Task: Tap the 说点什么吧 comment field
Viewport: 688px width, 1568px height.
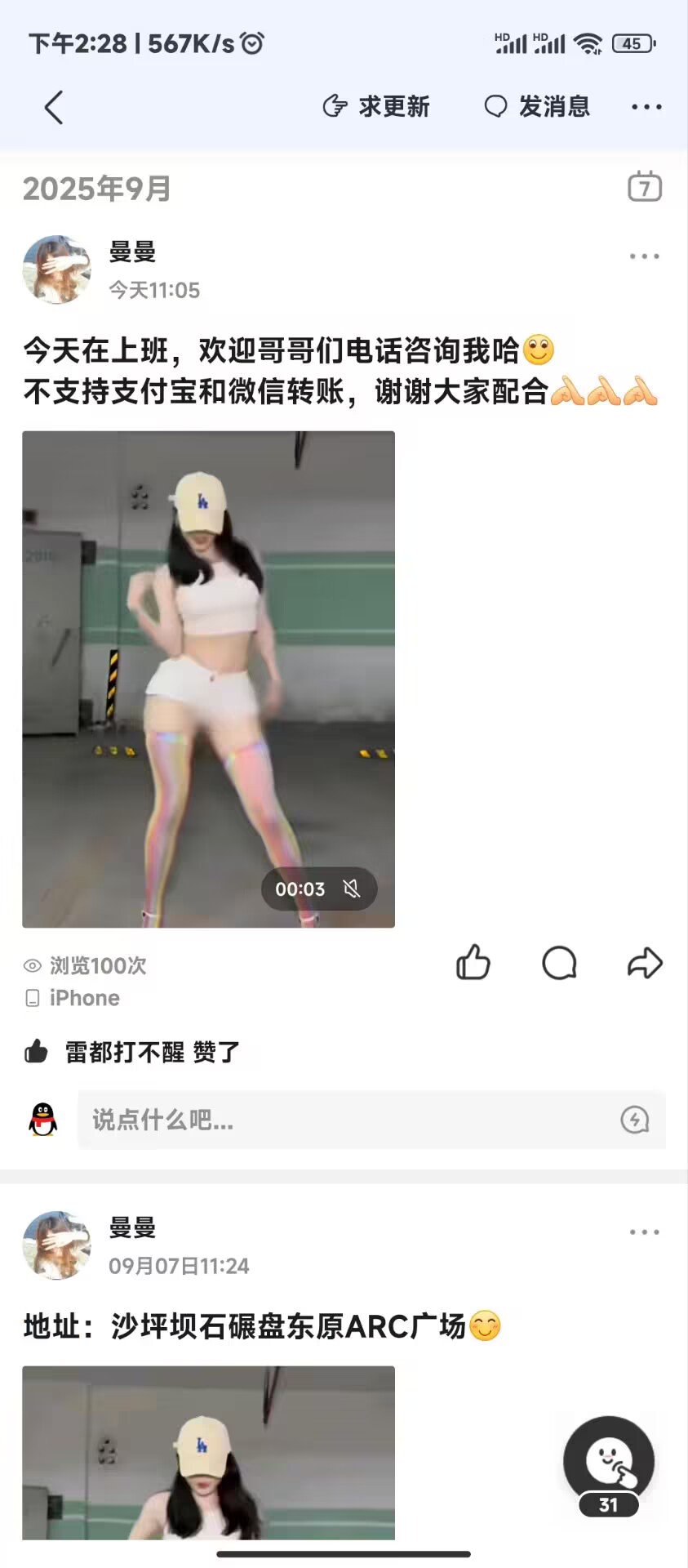Action: [x=343, y=1120]
